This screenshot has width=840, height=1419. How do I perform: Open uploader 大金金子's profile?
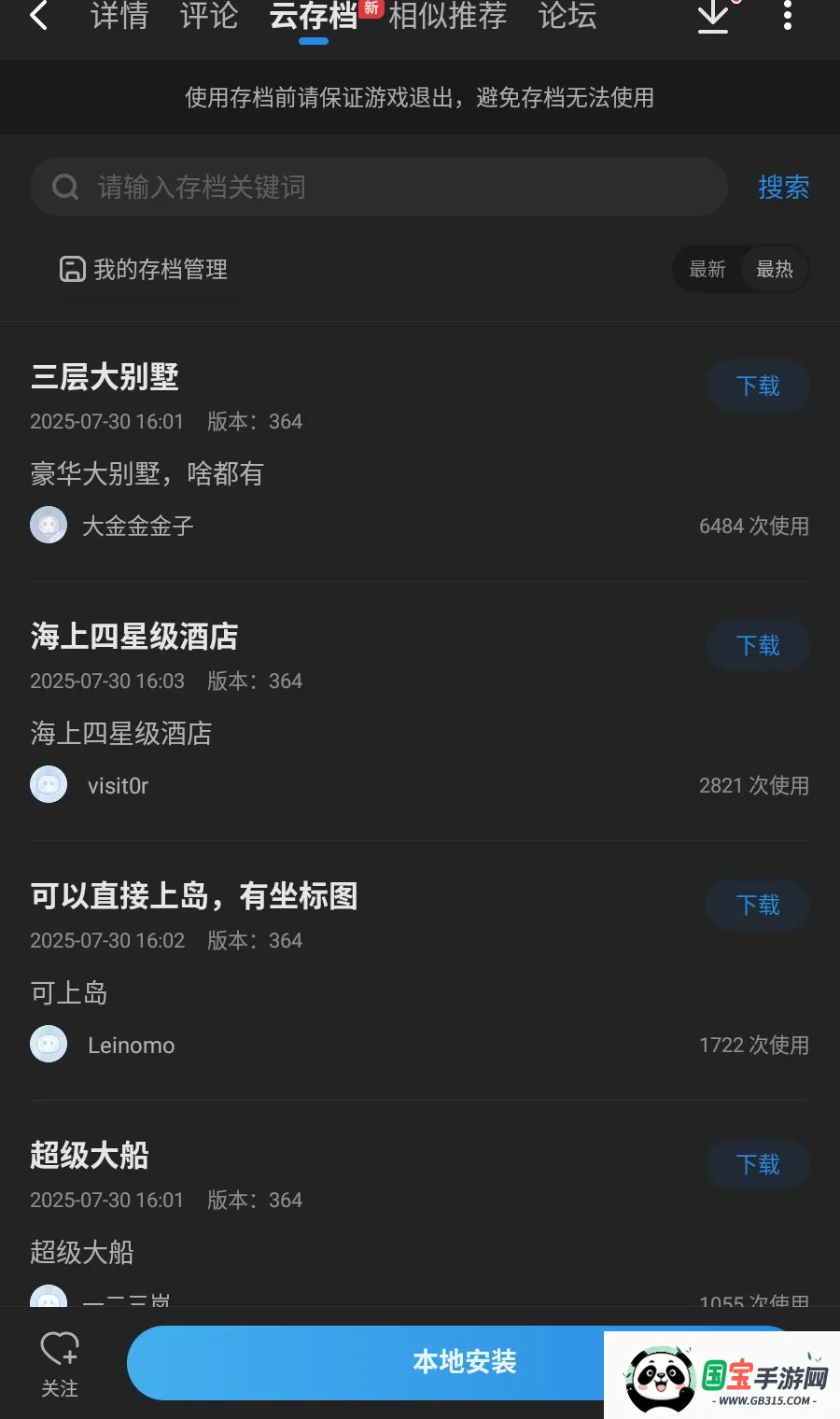112,526
